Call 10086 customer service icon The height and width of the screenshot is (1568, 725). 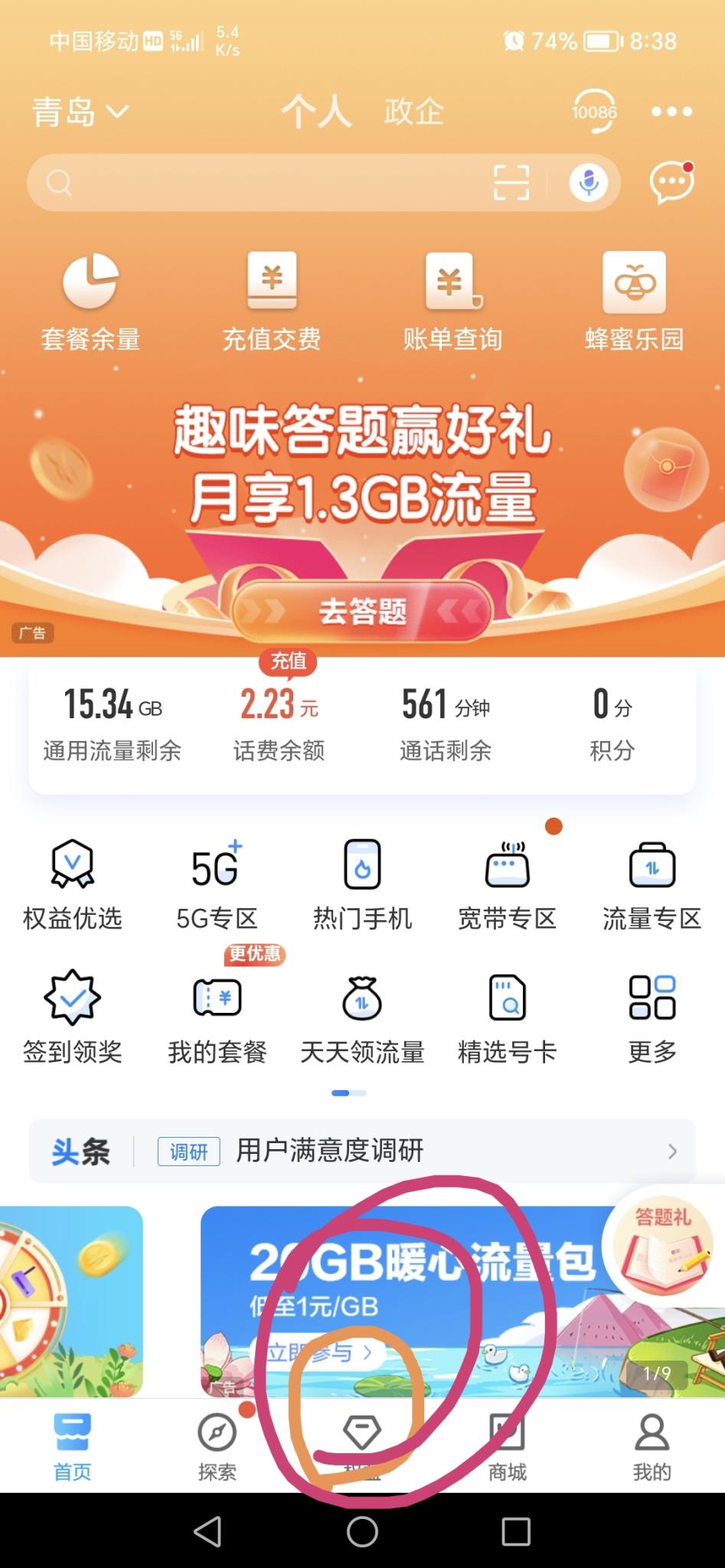point(594,113)
